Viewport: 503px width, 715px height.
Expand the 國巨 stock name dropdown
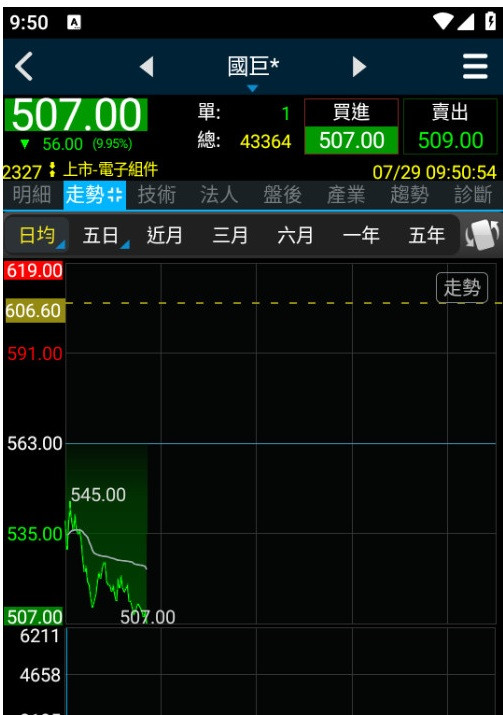[253, 71]
